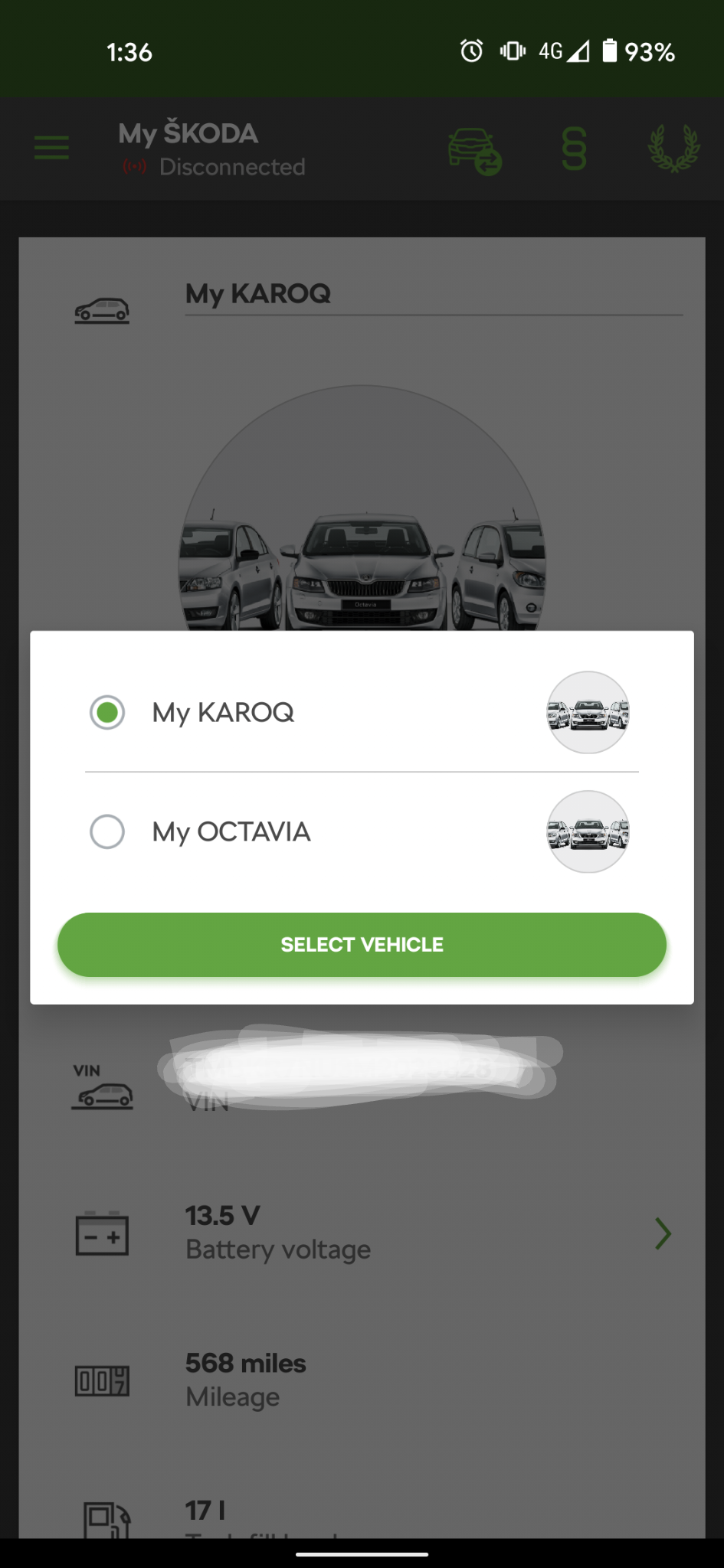Select the My KAROQ radio button
This screenshot has height=1568, width=724.
[x=107, y=712]
